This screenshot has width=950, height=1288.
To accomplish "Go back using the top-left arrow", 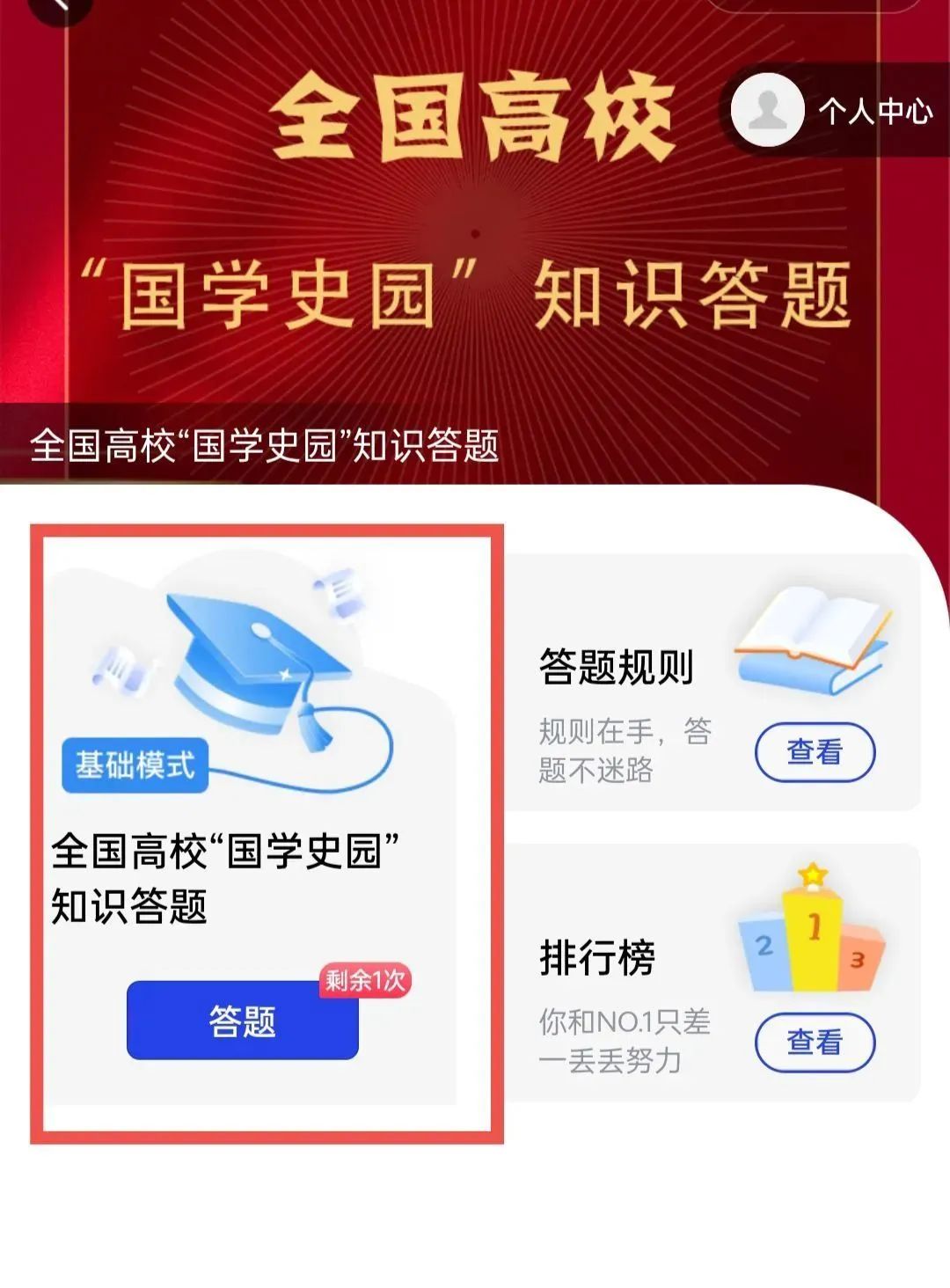I will click(x=60, y=7).
